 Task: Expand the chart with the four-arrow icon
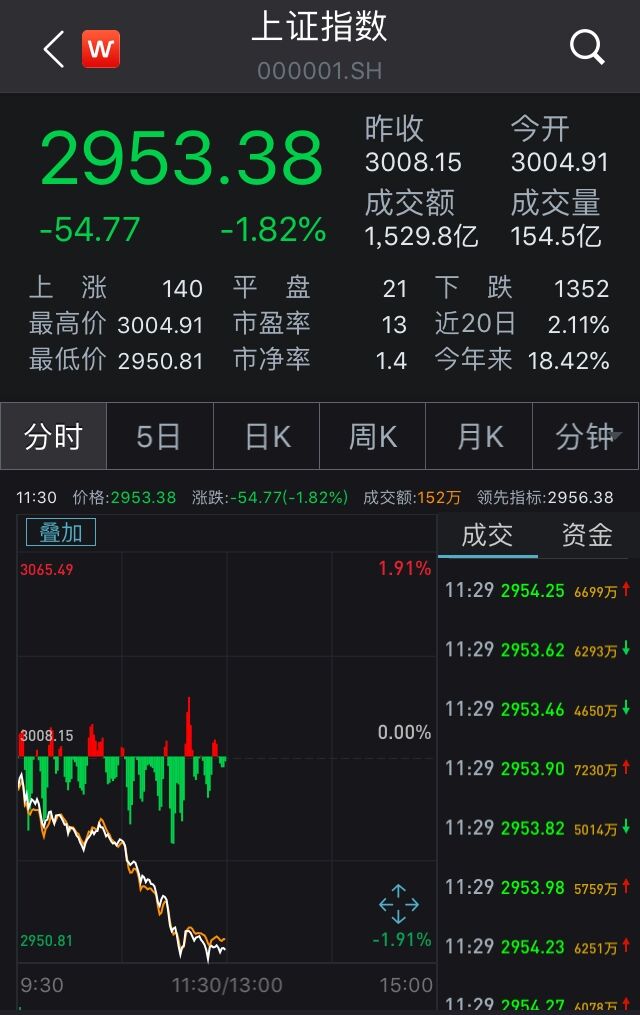[x=398, y=903]
